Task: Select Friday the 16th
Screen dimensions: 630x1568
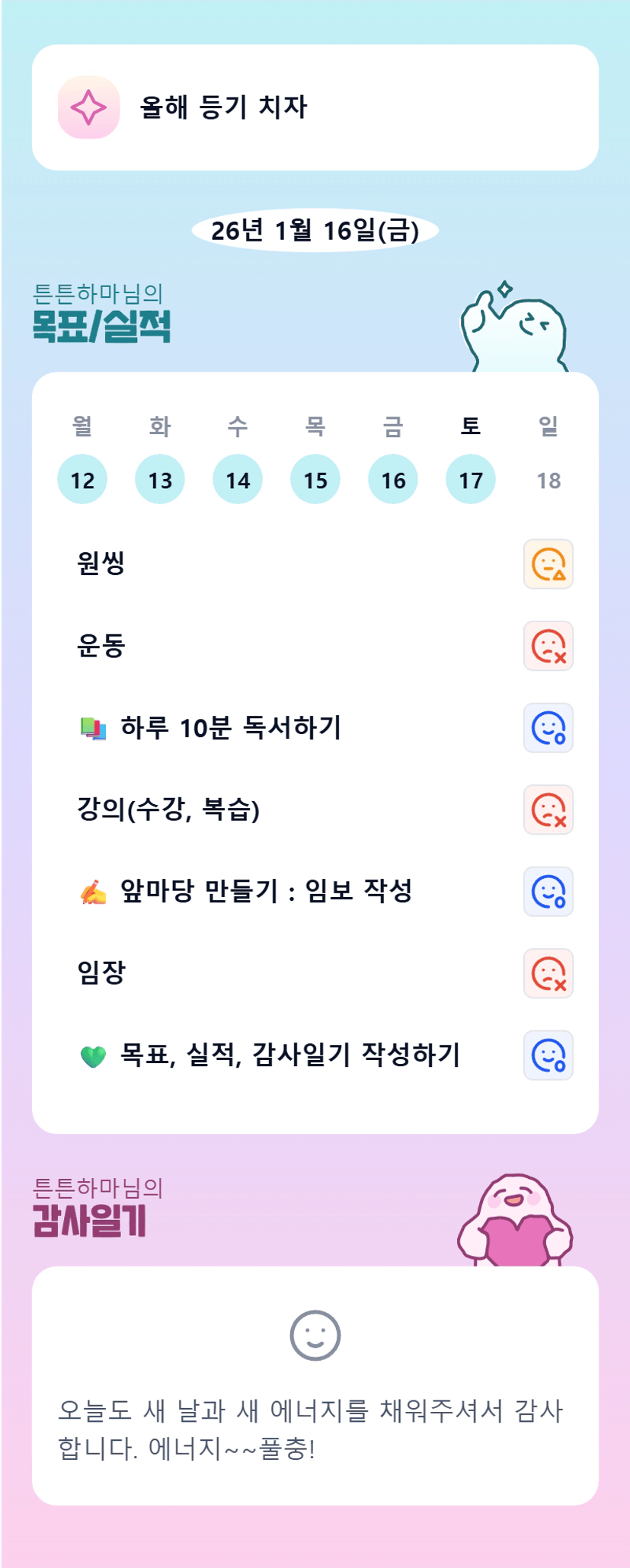Action: point(393,480)
